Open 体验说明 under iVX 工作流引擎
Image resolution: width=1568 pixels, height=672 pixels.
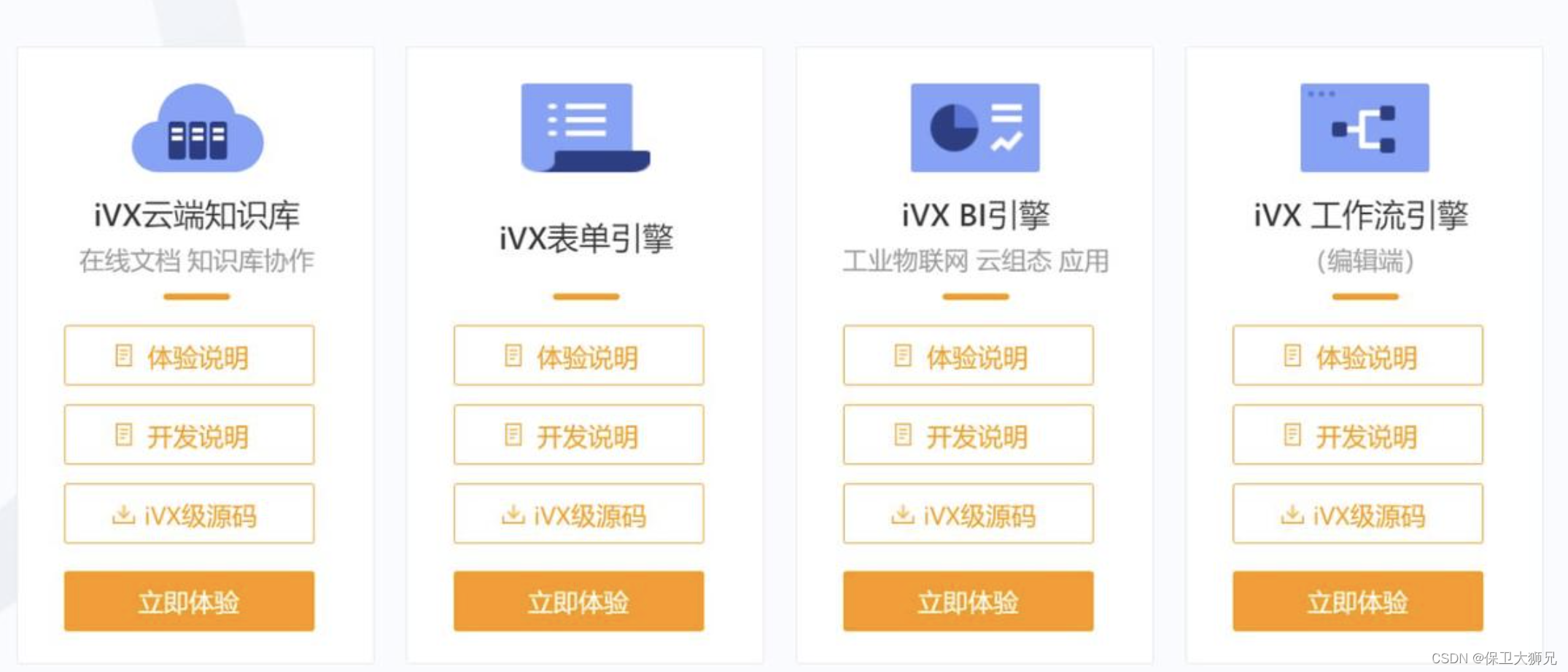(1357, 356)
